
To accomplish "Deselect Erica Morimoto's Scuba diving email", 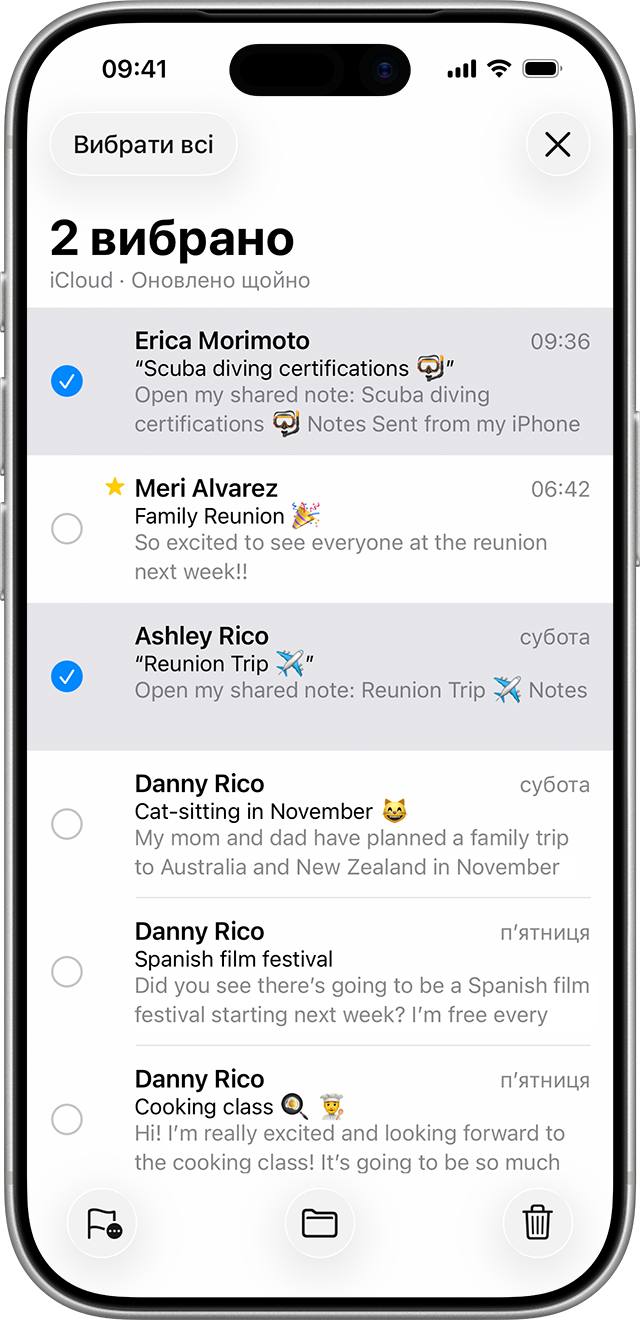I will pyautogui.click(x=67, y=381).
